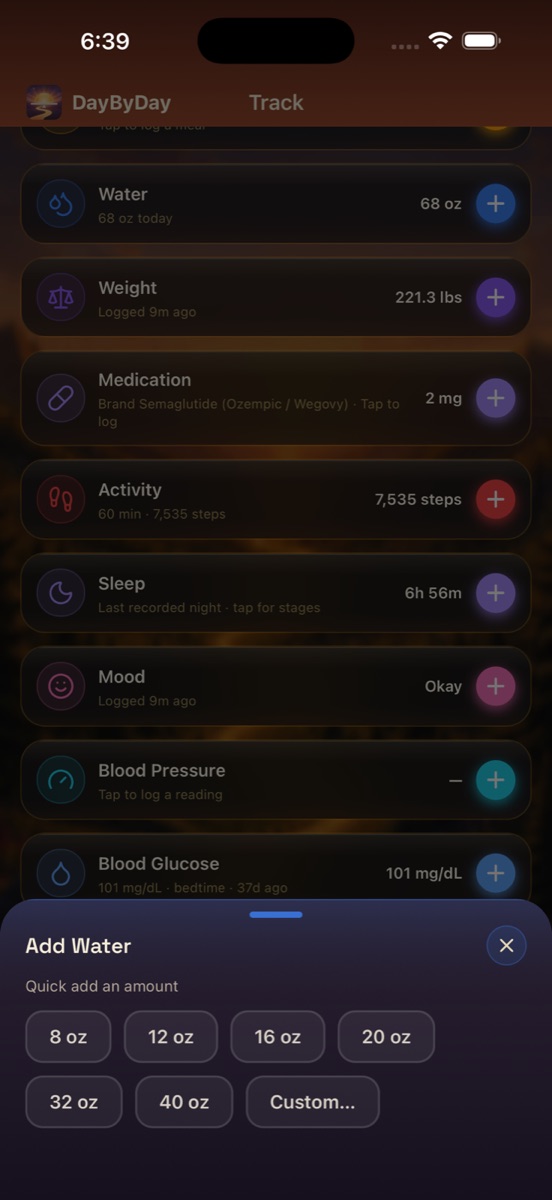Open the Water tracking row
The image size is (552, 1200).
pyautogui.click(x=276, y=204)
